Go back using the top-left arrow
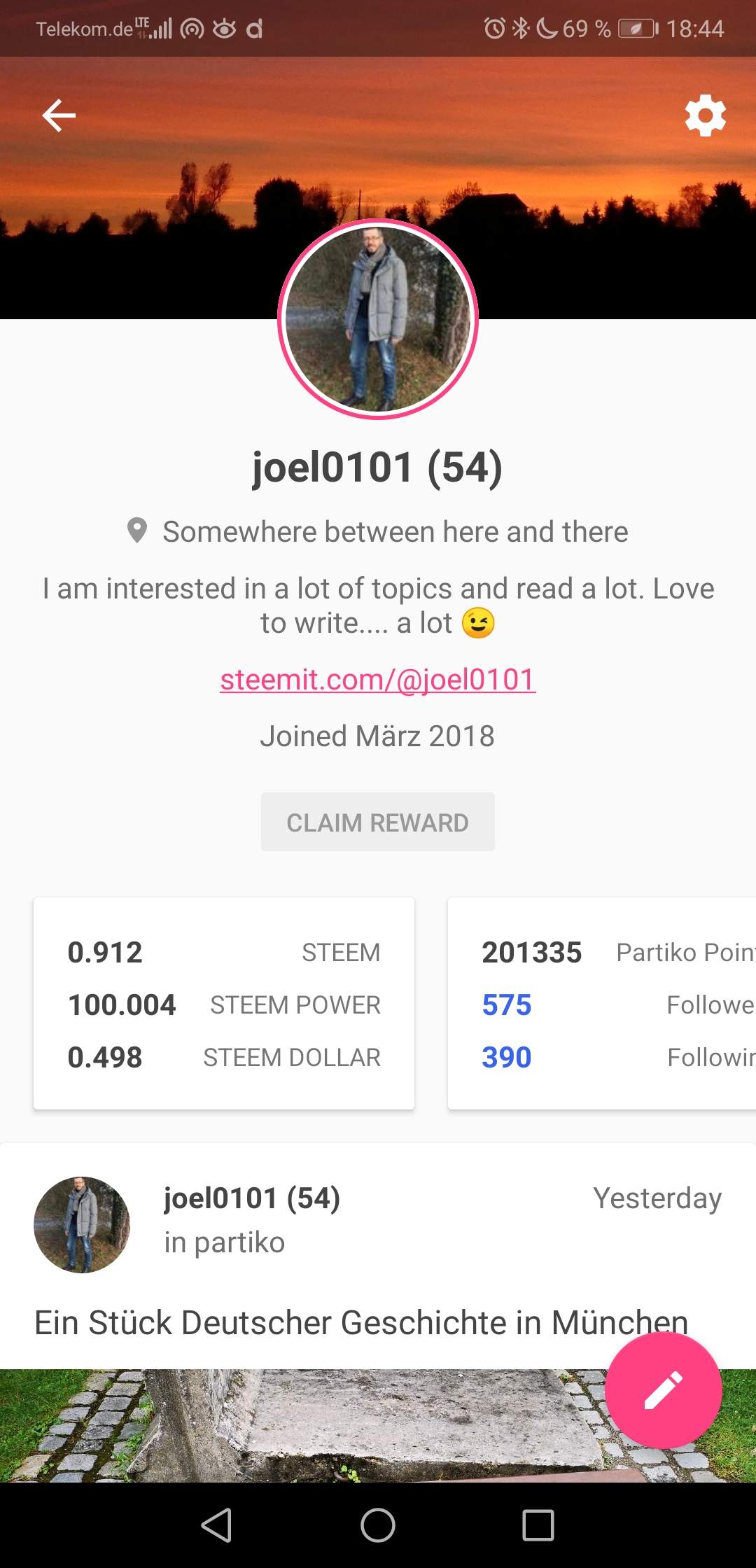Viewport: 756px width, 1568px height. coord(59,115)
